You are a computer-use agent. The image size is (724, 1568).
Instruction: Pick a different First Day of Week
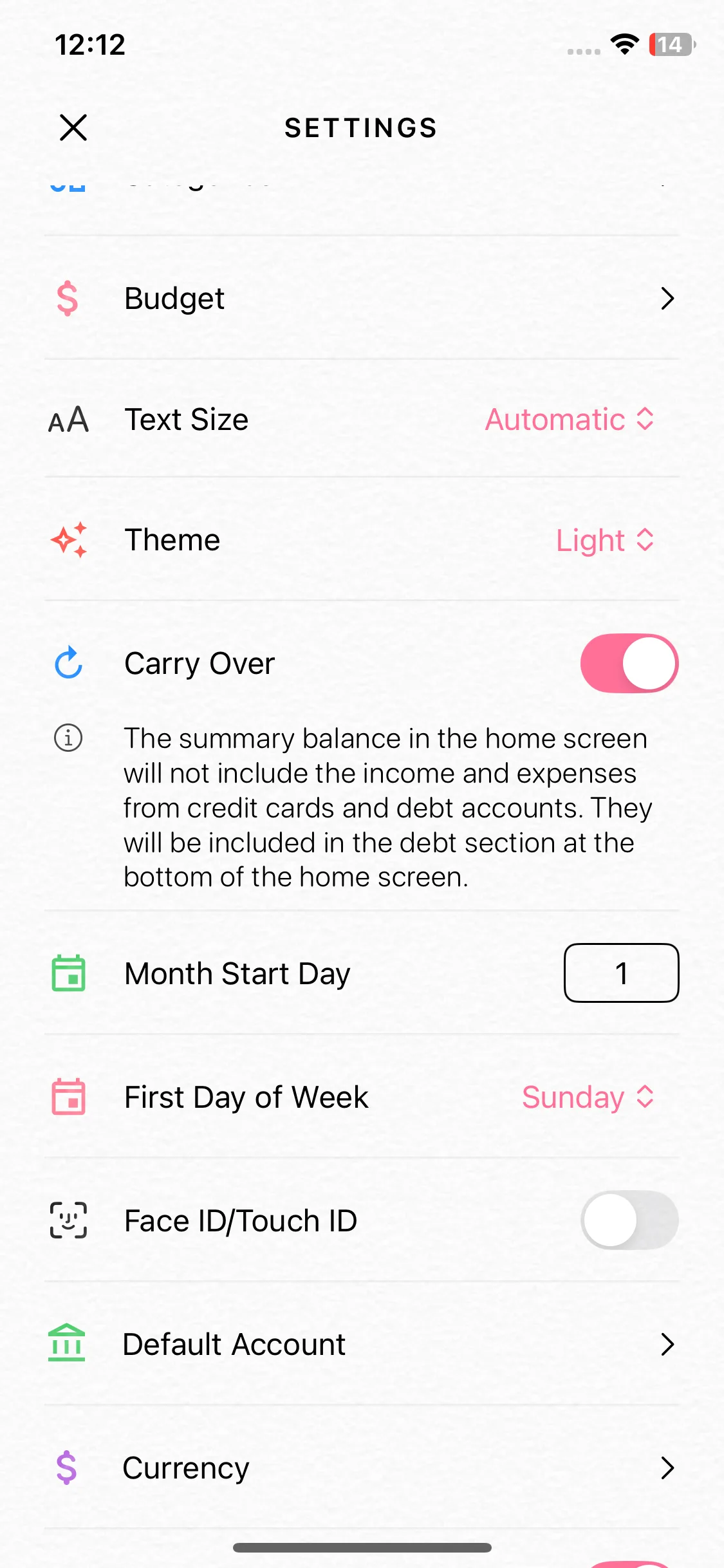coord(588,1097)
